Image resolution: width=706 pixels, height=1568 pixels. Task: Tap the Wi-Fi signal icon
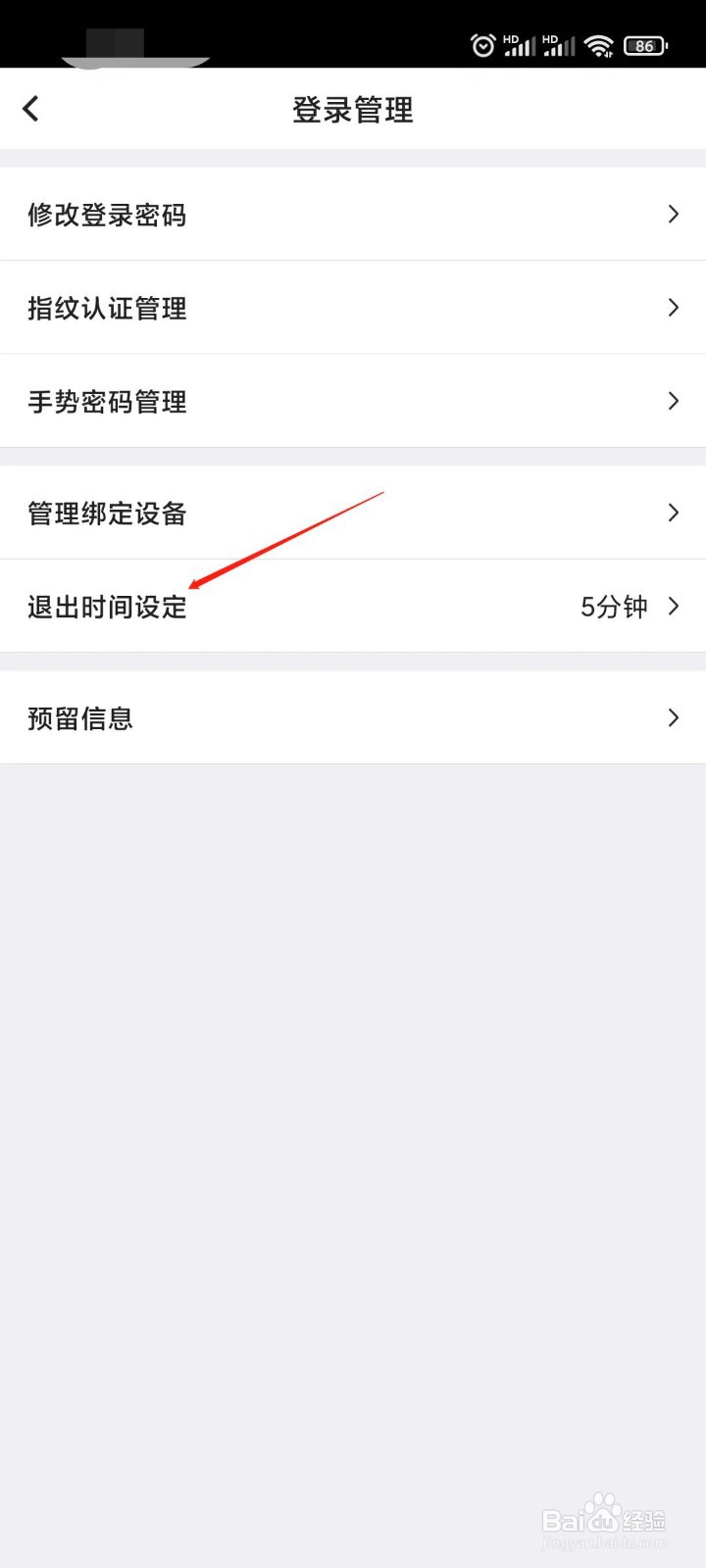pyautogui.click(x=599, y=45)
